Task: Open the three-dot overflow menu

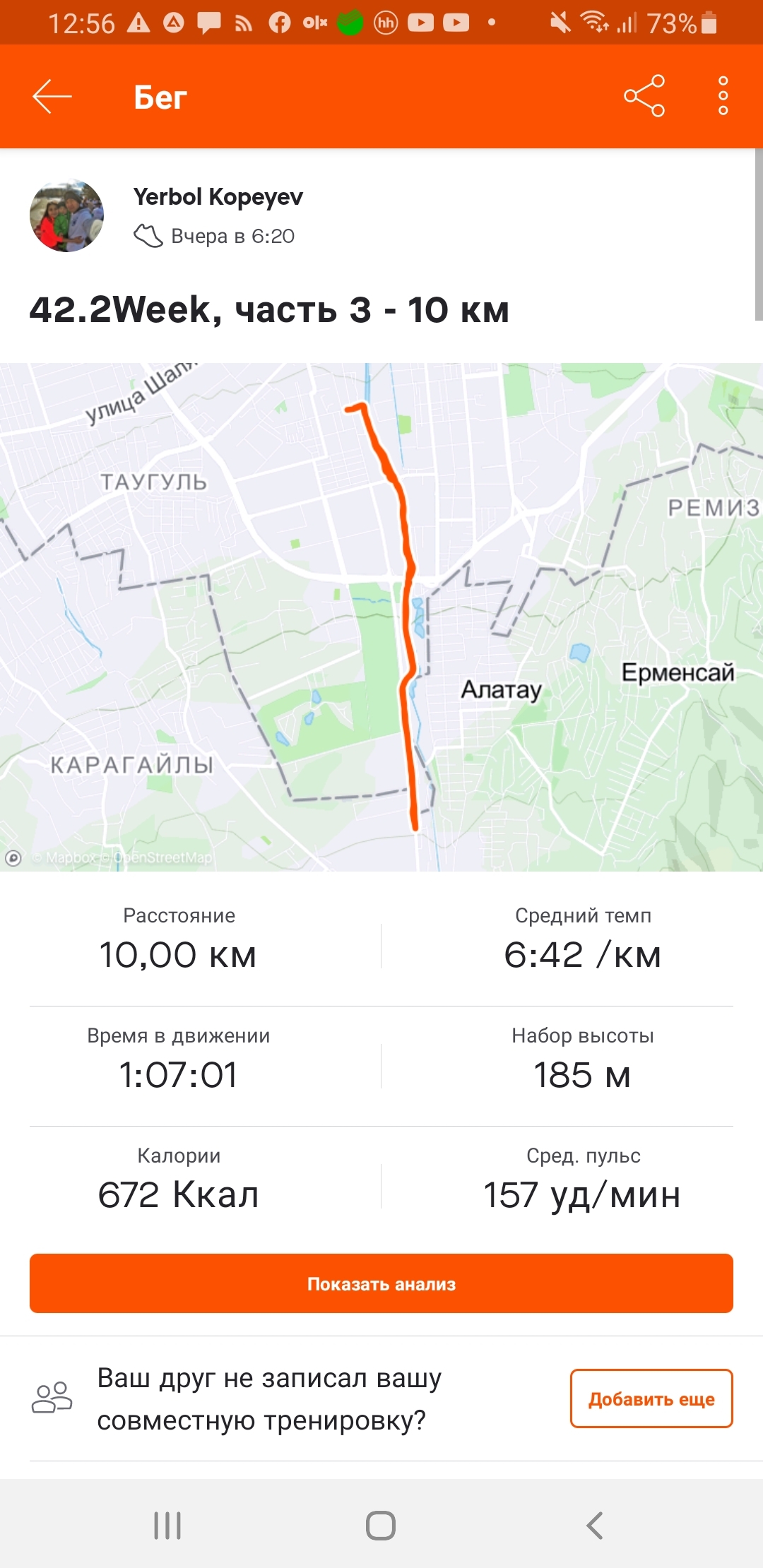Action: point(723,96)
